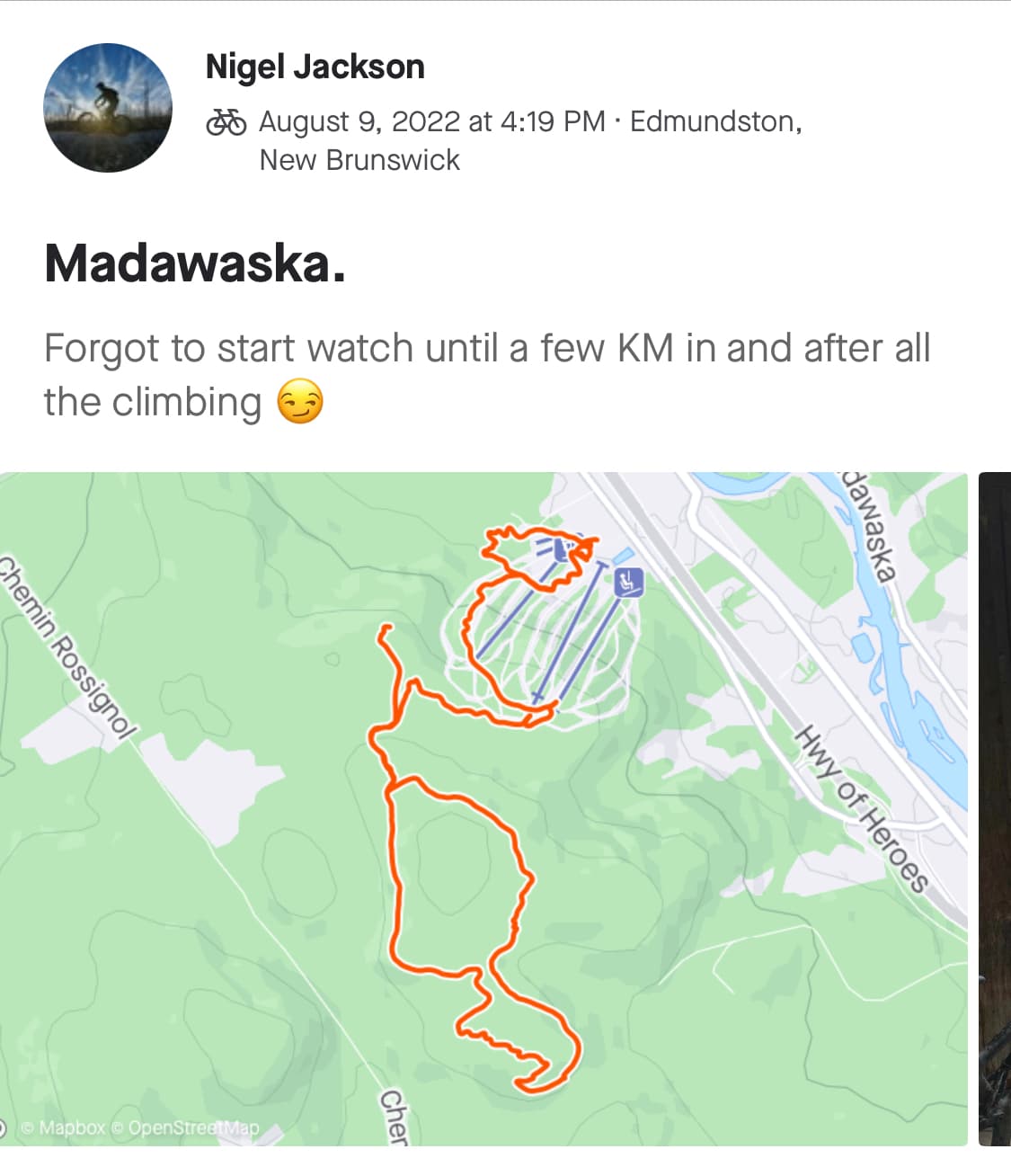View the photo next to the map

(995, 807)
